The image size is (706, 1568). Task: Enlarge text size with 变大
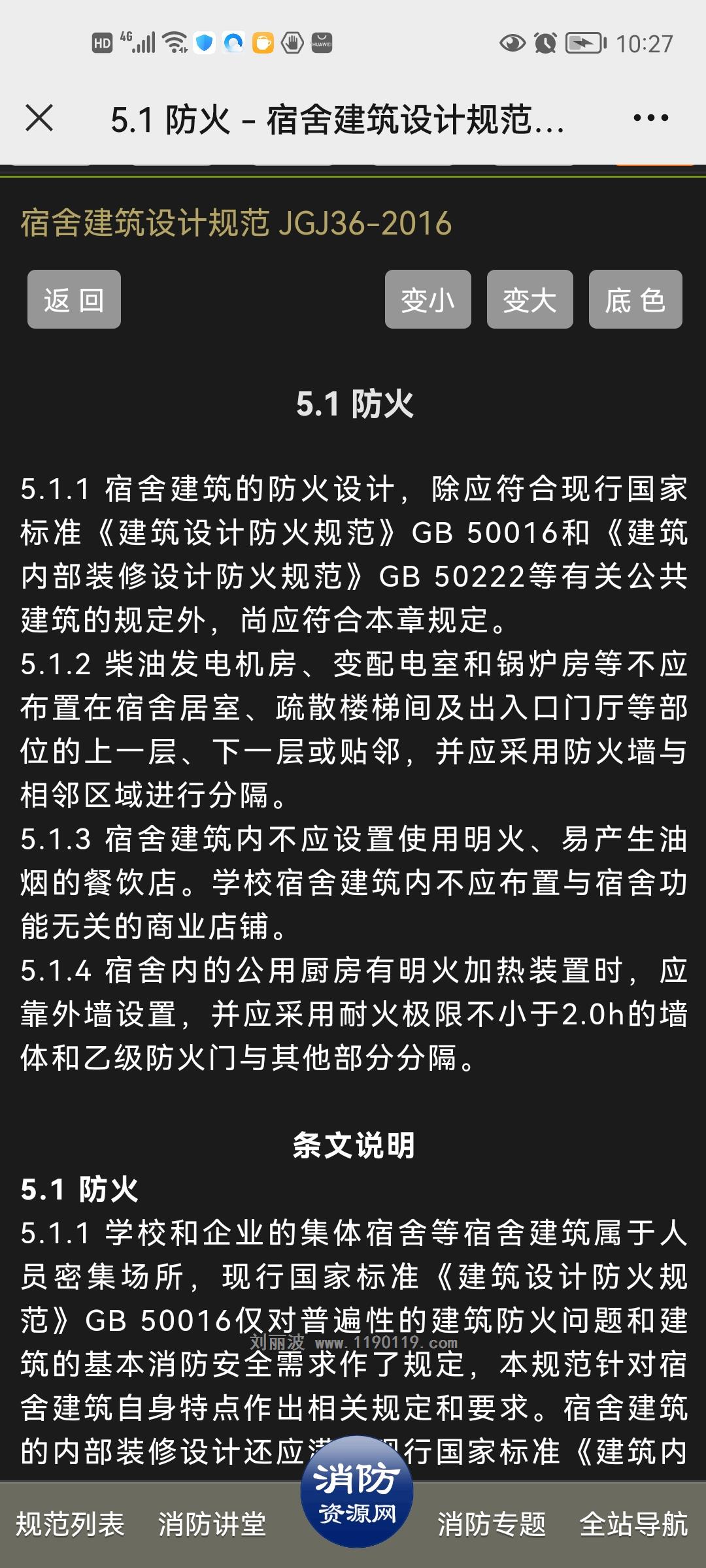pyautogui.click(x=529, y=299)
